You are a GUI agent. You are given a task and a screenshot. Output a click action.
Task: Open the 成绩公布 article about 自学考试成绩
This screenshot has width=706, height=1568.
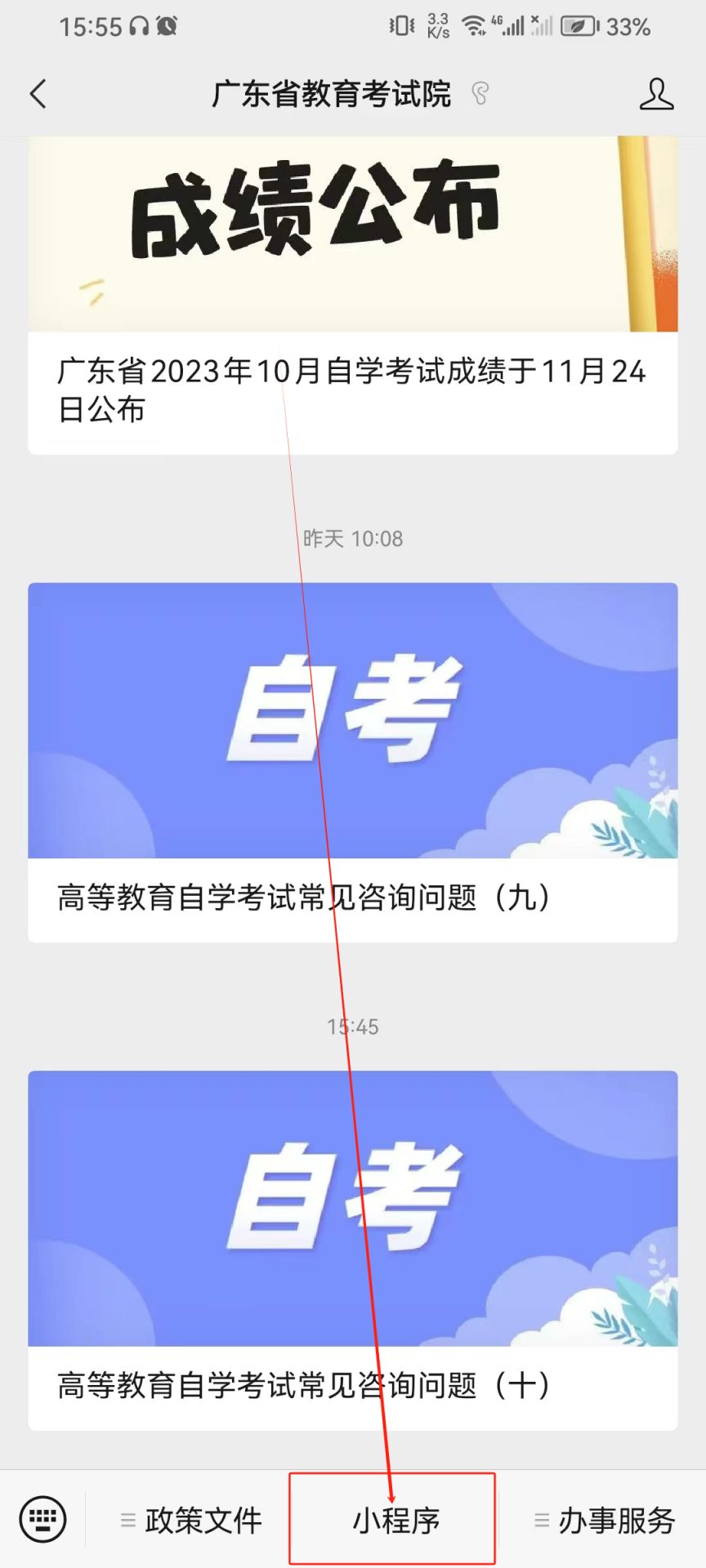click(352, 294)
